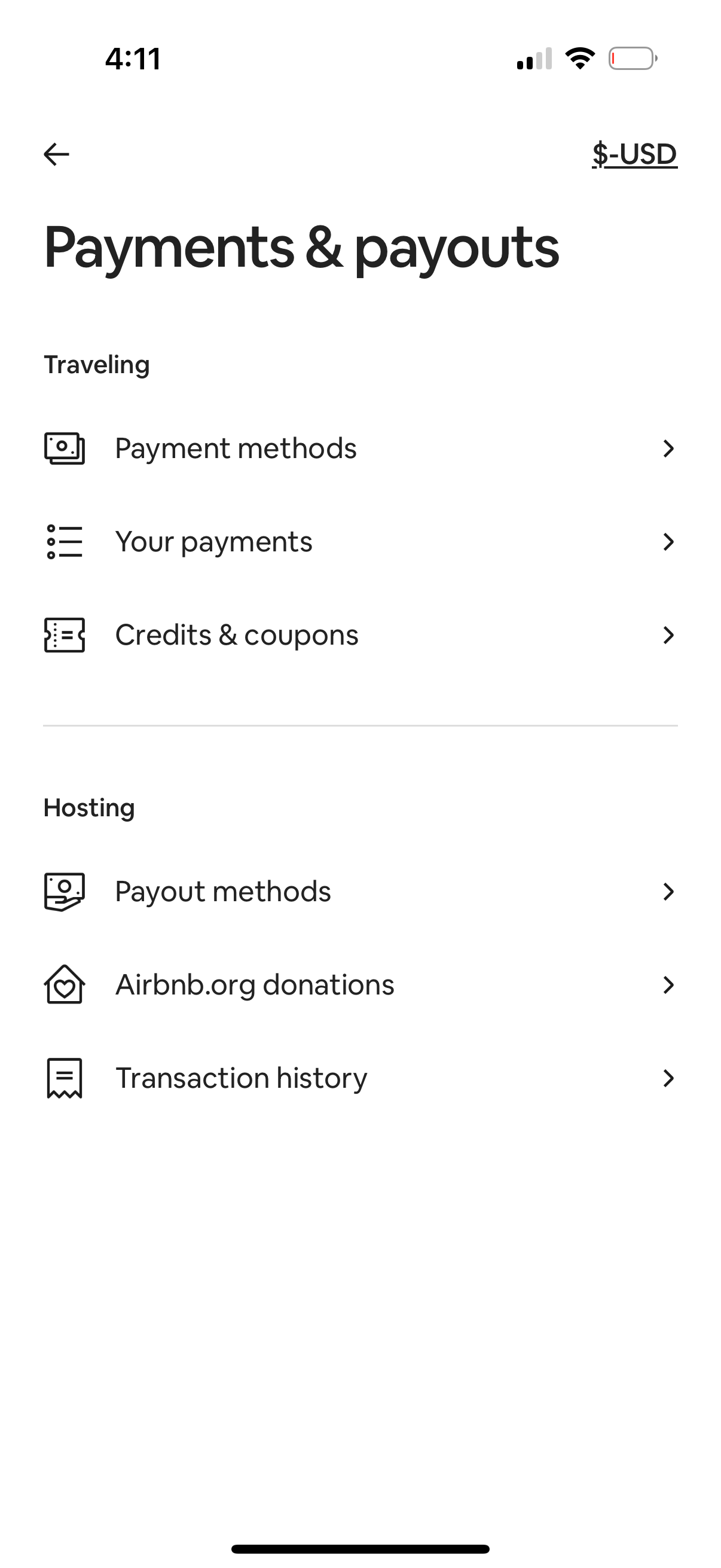Click the Credits & coupons ticket icon
The image size is (721, 1568).
[64, 635]
